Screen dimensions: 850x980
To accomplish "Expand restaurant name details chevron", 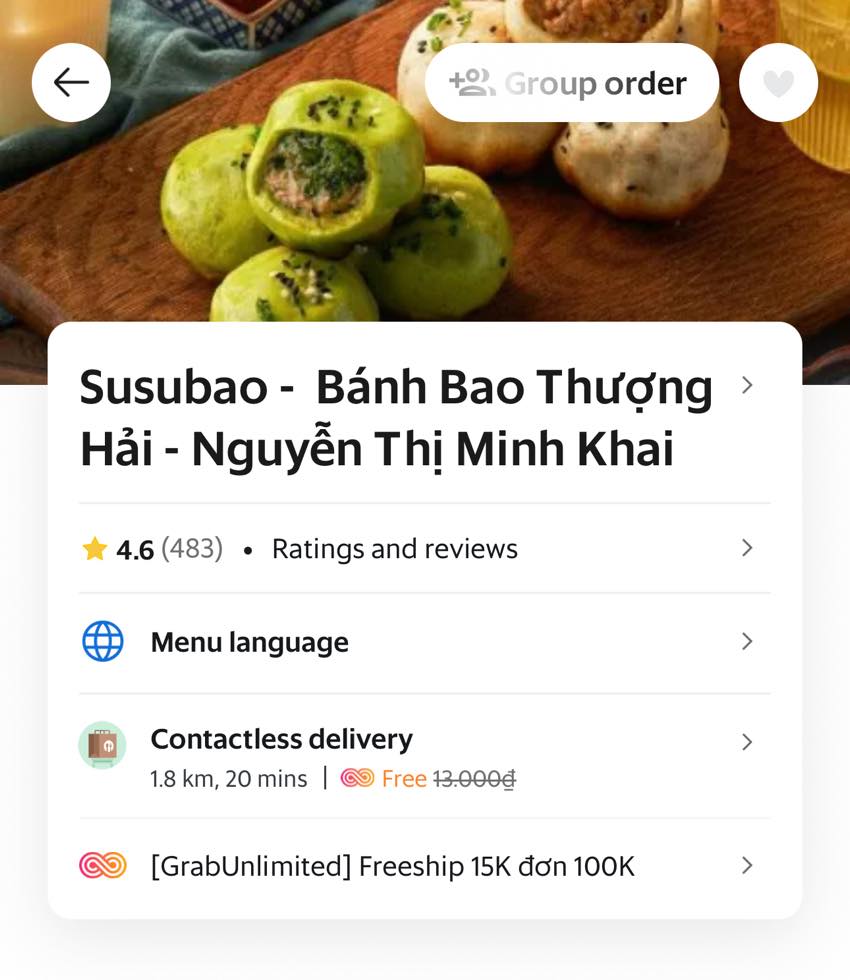I will 746,384.
